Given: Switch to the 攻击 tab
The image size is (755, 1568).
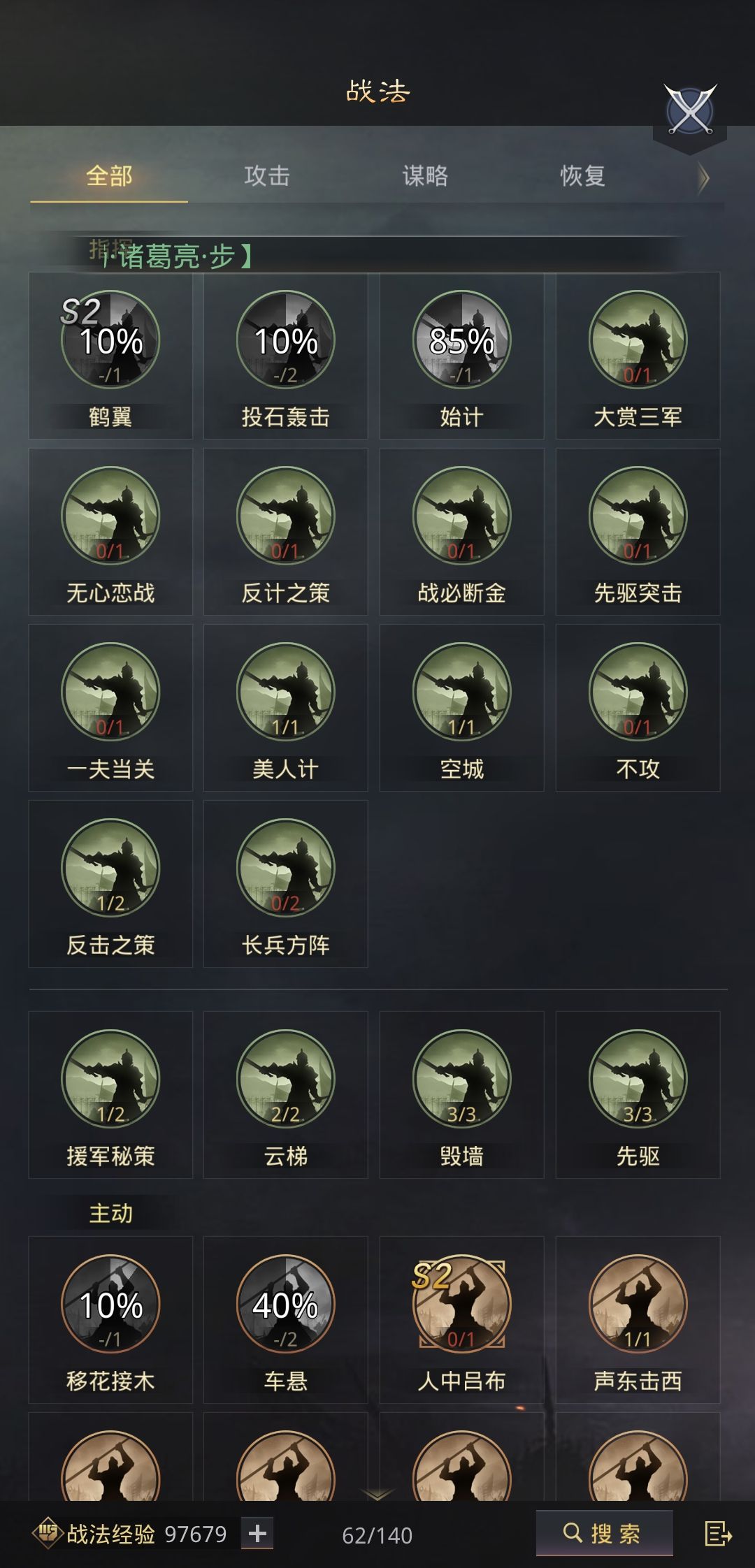Looking at the screenshot, I should [267, 176].
